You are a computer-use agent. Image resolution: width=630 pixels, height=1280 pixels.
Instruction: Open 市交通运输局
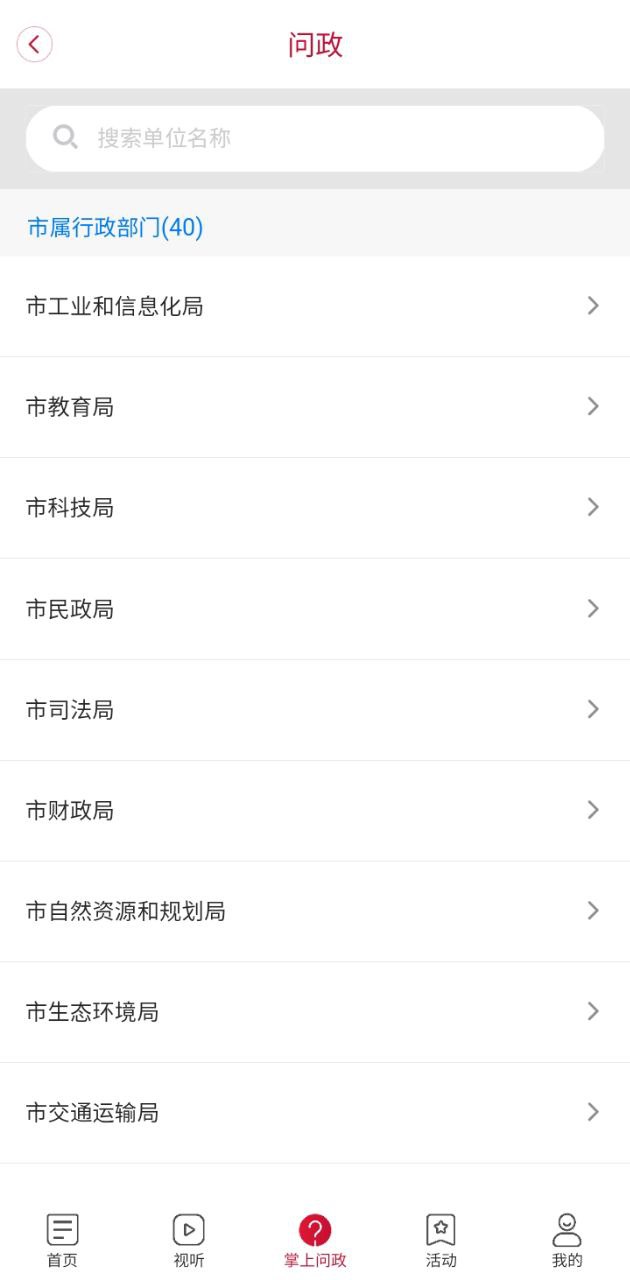[x=315, y=1113]
